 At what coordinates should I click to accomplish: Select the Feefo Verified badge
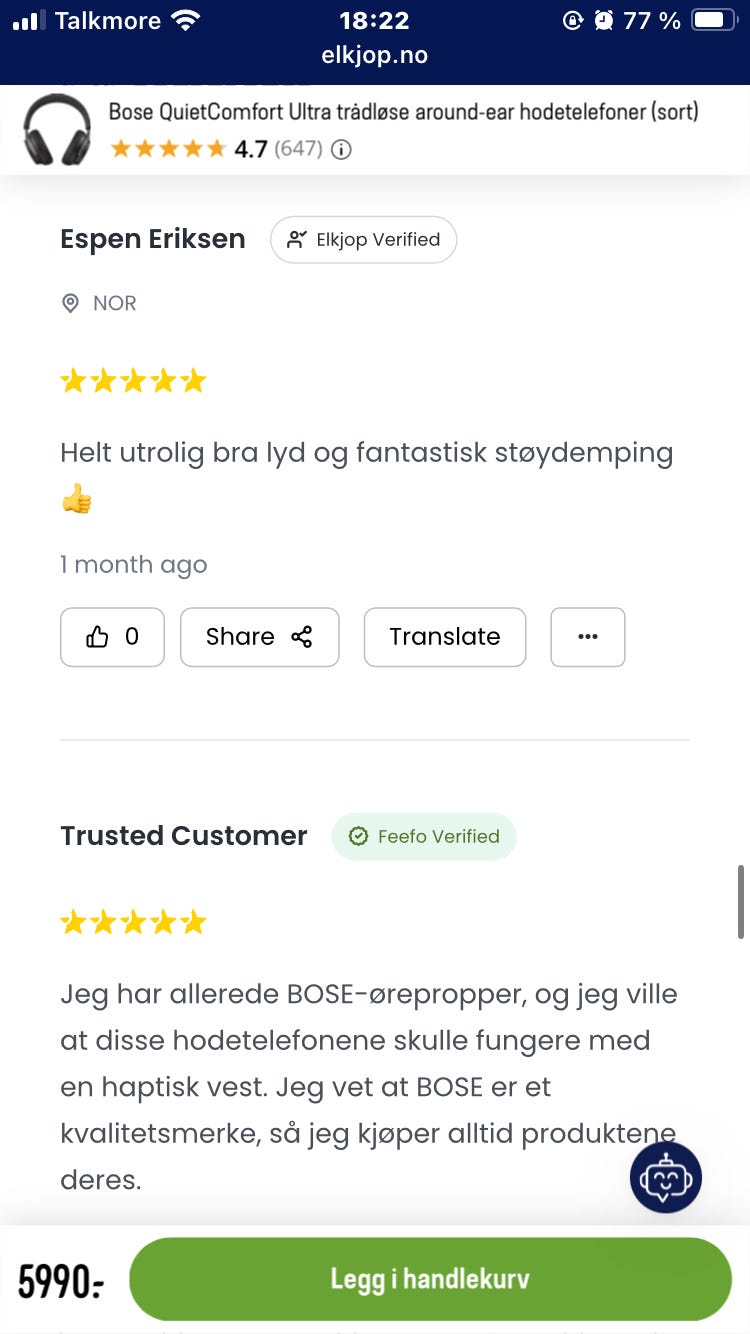(x=424, y=836)
